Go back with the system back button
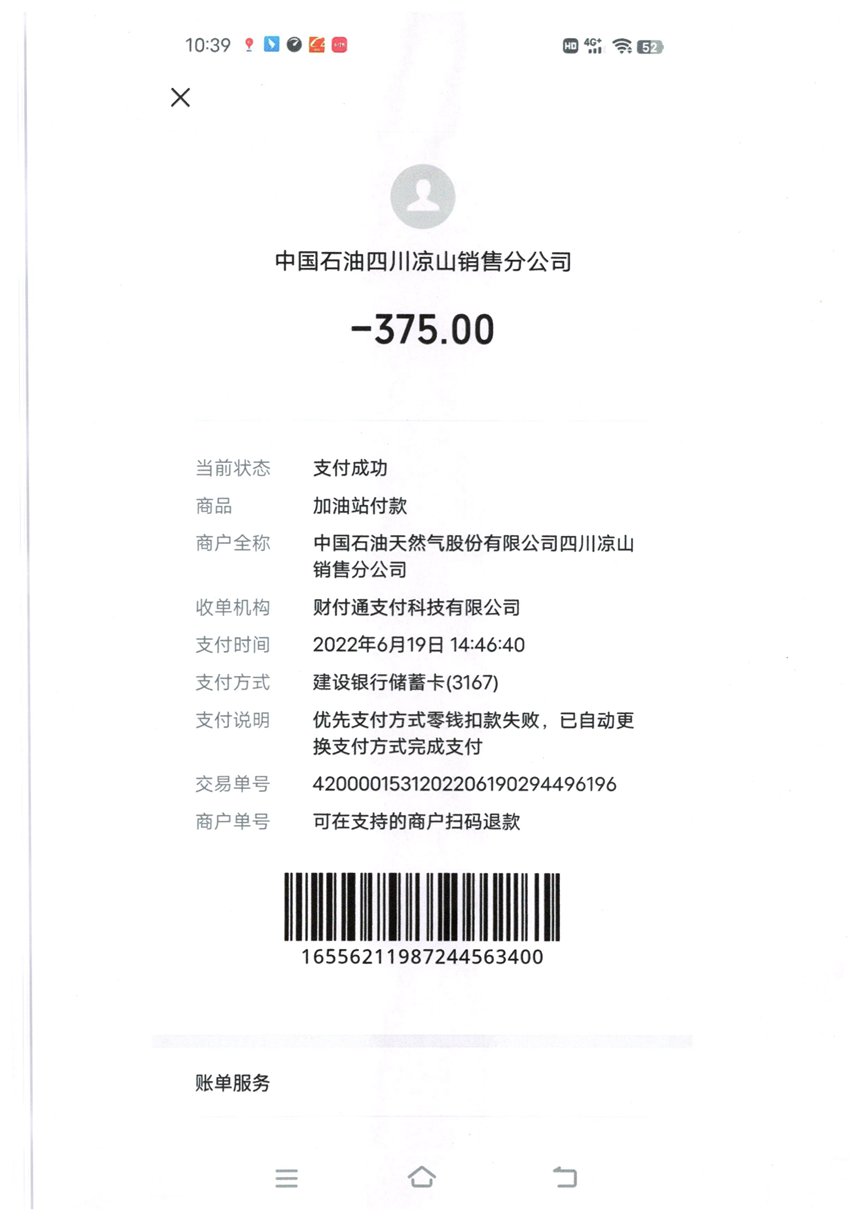 coord(565,1177)
